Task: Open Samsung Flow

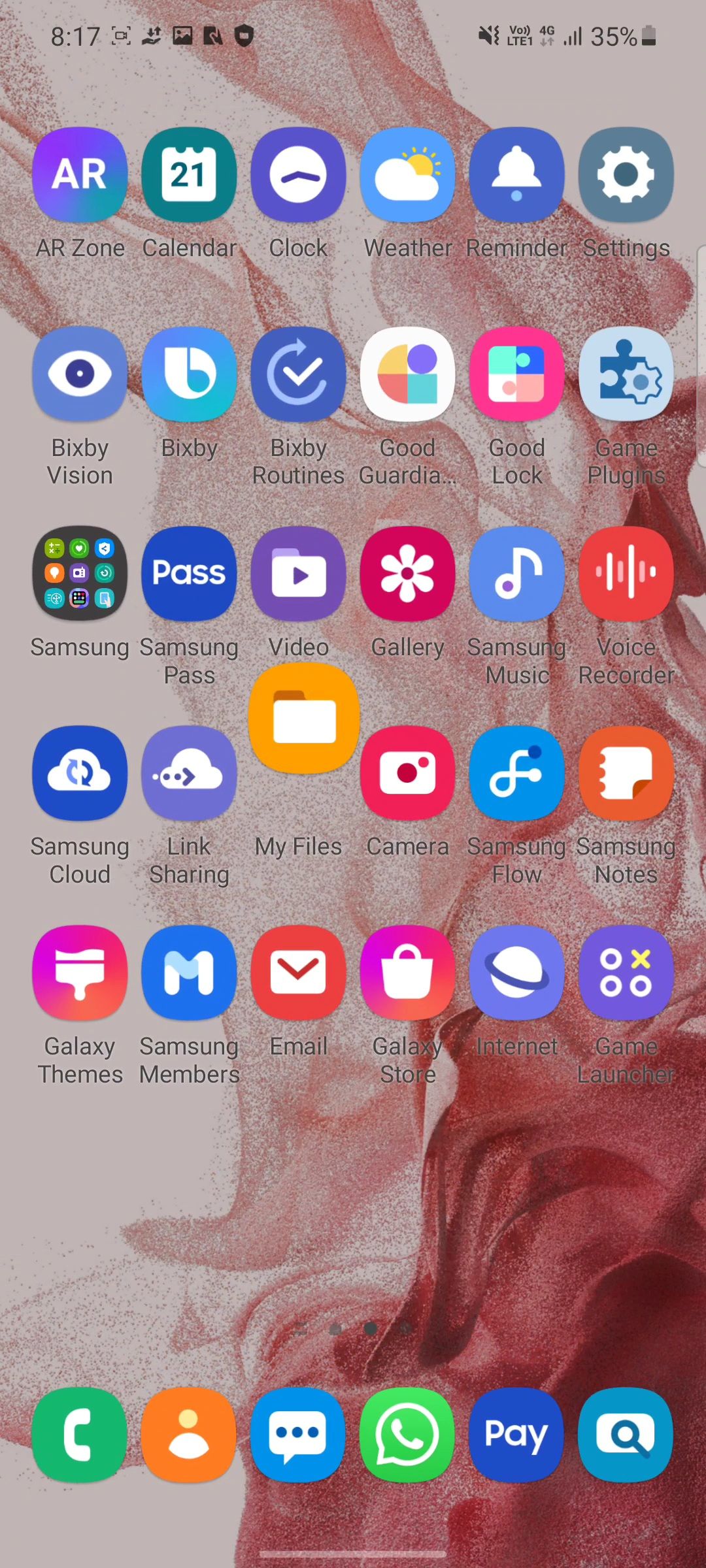Action: tap(517, 773)
